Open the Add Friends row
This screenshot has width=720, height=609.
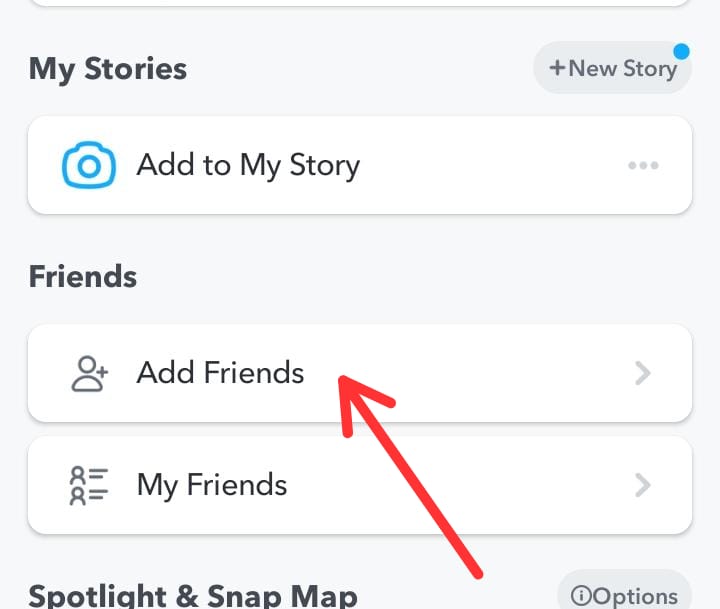pos(220,373)
